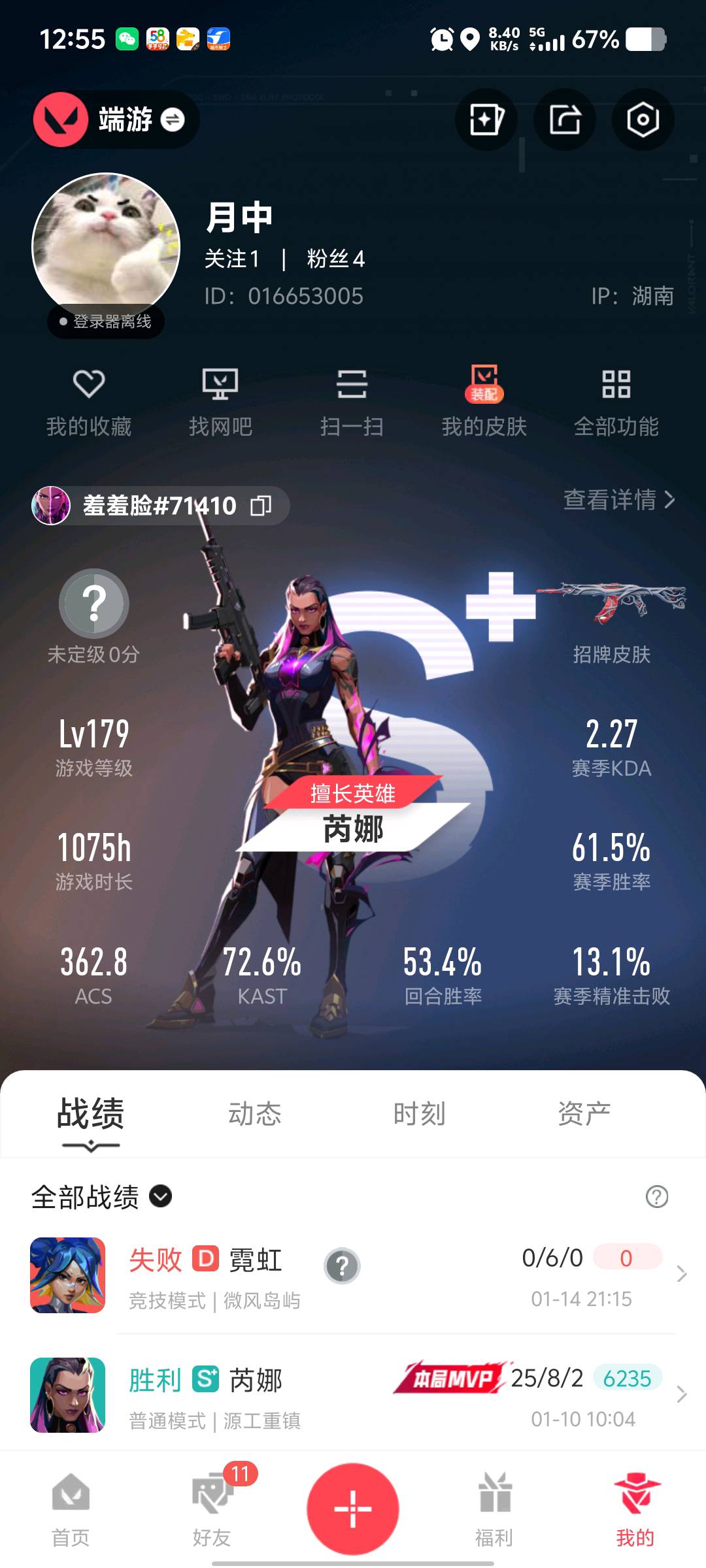This screenshot has width=706, height=1568.
Task: Switch to the 资产 tab
Action: (584, 1114)
